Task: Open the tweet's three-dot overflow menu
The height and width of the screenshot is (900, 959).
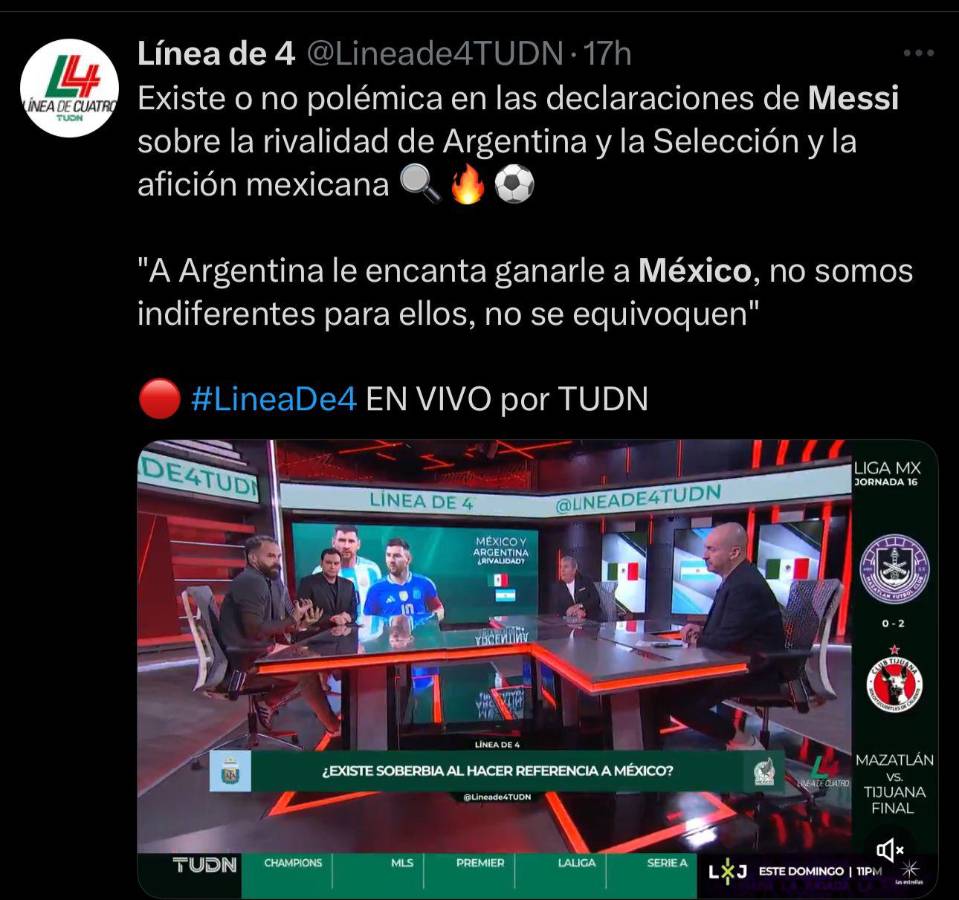Action: 918,53
